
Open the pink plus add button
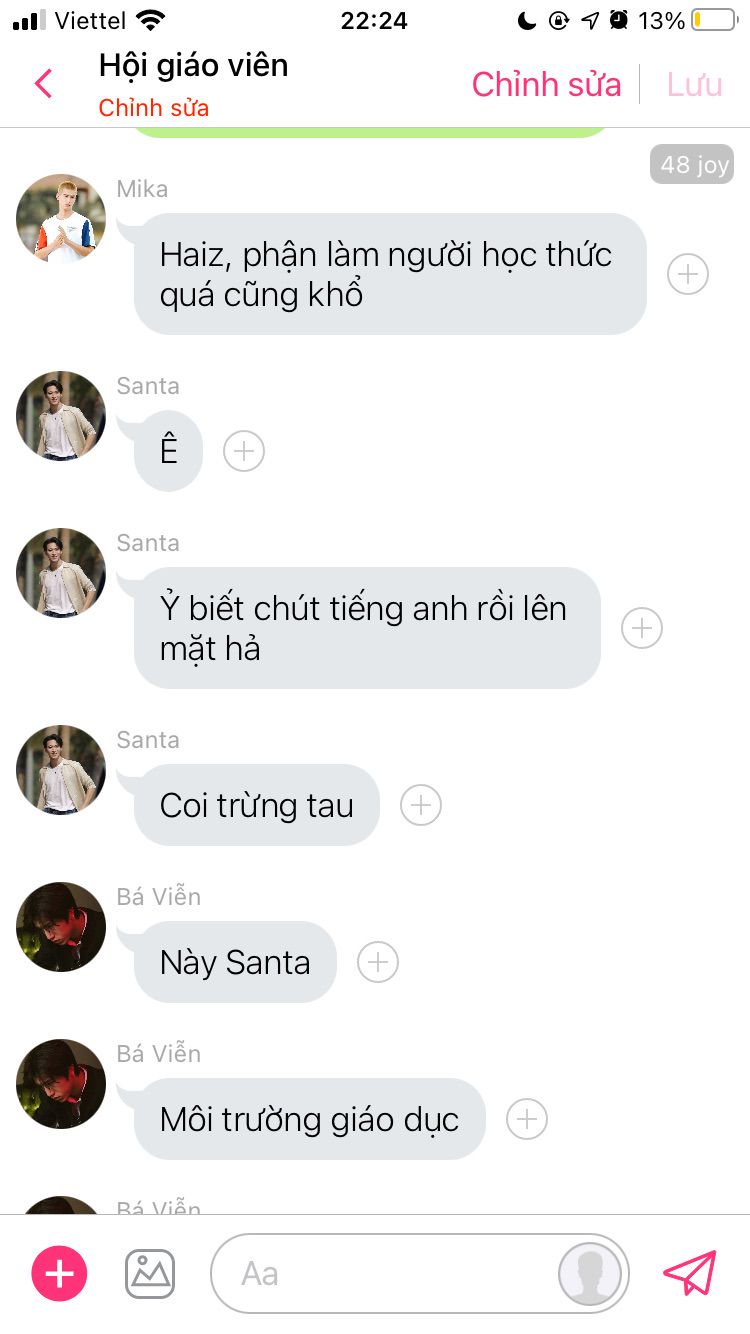point(60,1273)
